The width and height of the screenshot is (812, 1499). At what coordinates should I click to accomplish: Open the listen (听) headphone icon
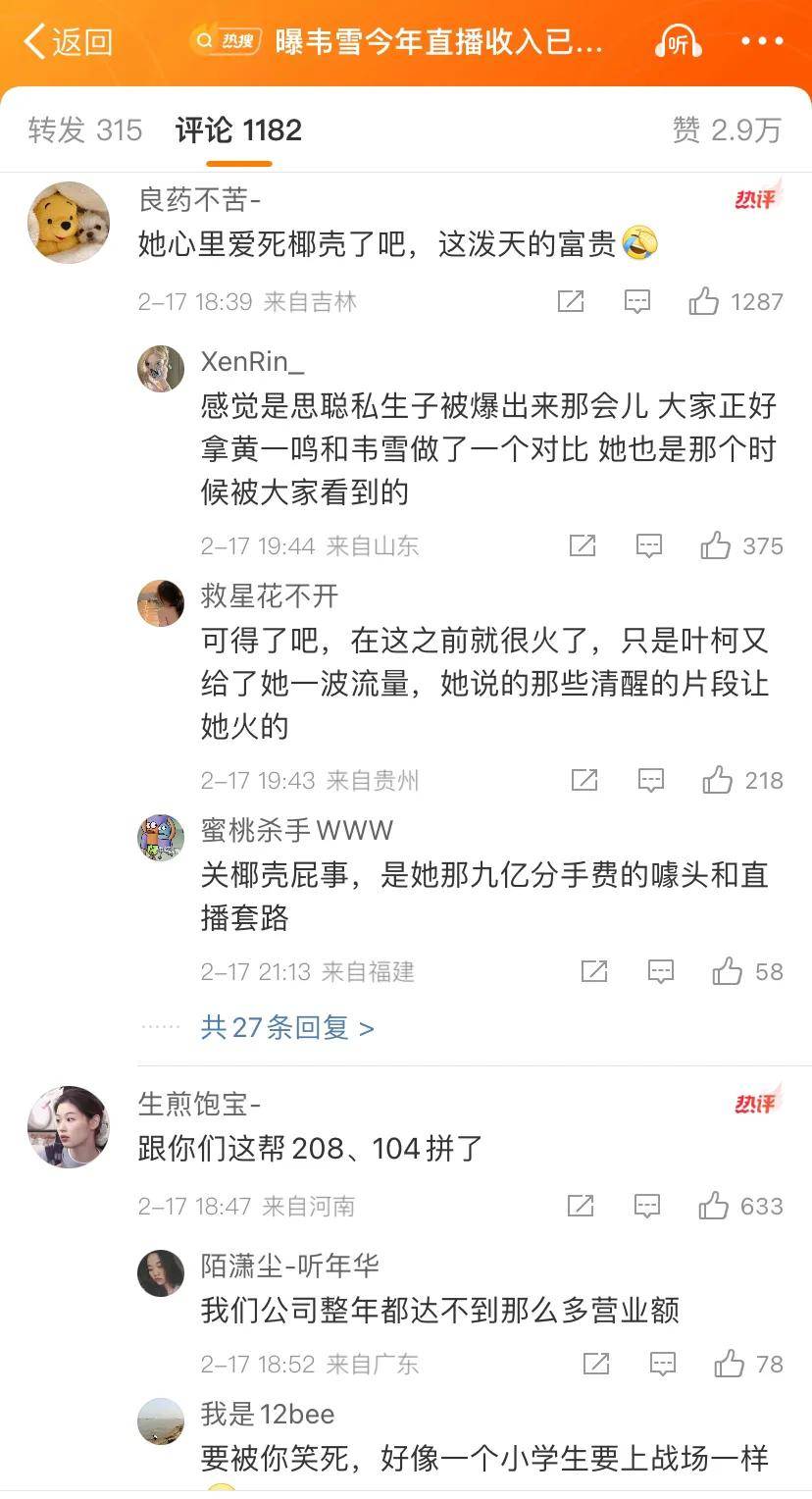pos(678,43)
